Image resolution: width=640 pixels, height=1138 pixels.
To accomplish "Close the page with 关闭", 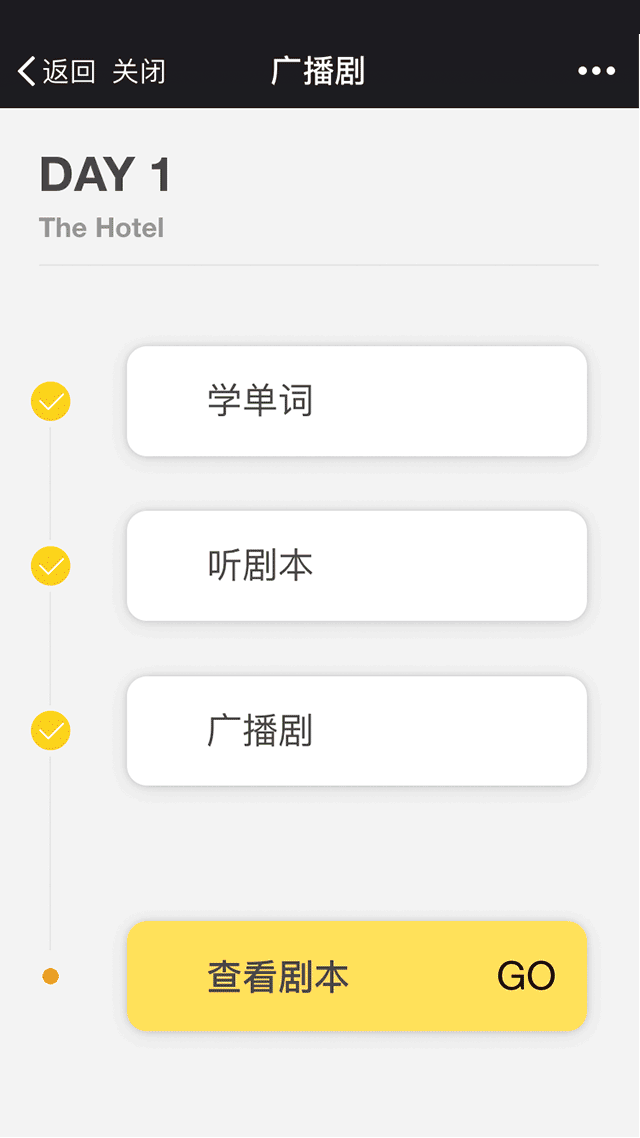I will (x=139, y=72).
